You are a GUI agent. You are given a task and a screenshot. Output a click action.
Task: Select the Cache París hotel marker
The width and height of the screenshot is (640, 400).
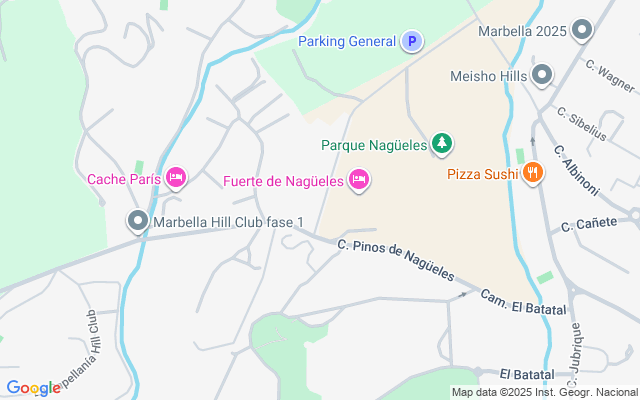(x=176, y=178)
